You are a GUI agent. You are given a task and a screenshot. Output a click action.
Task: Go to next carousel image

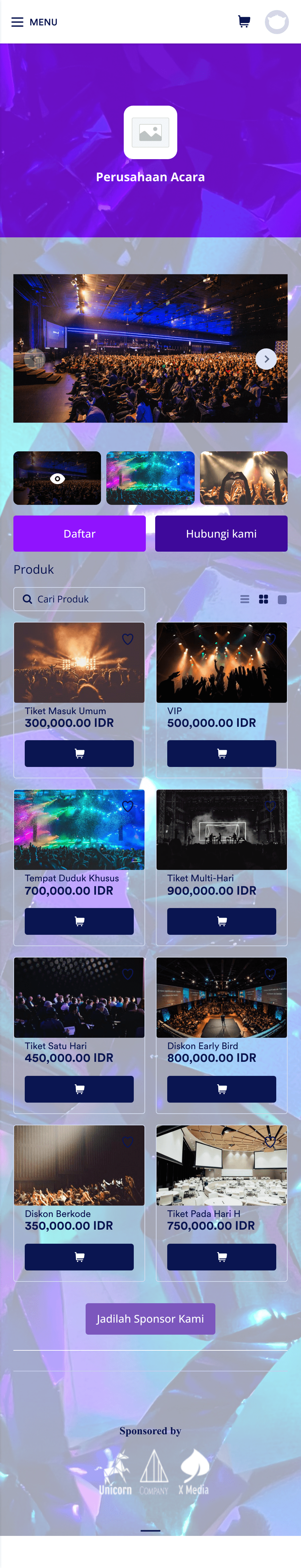point(266,359)
